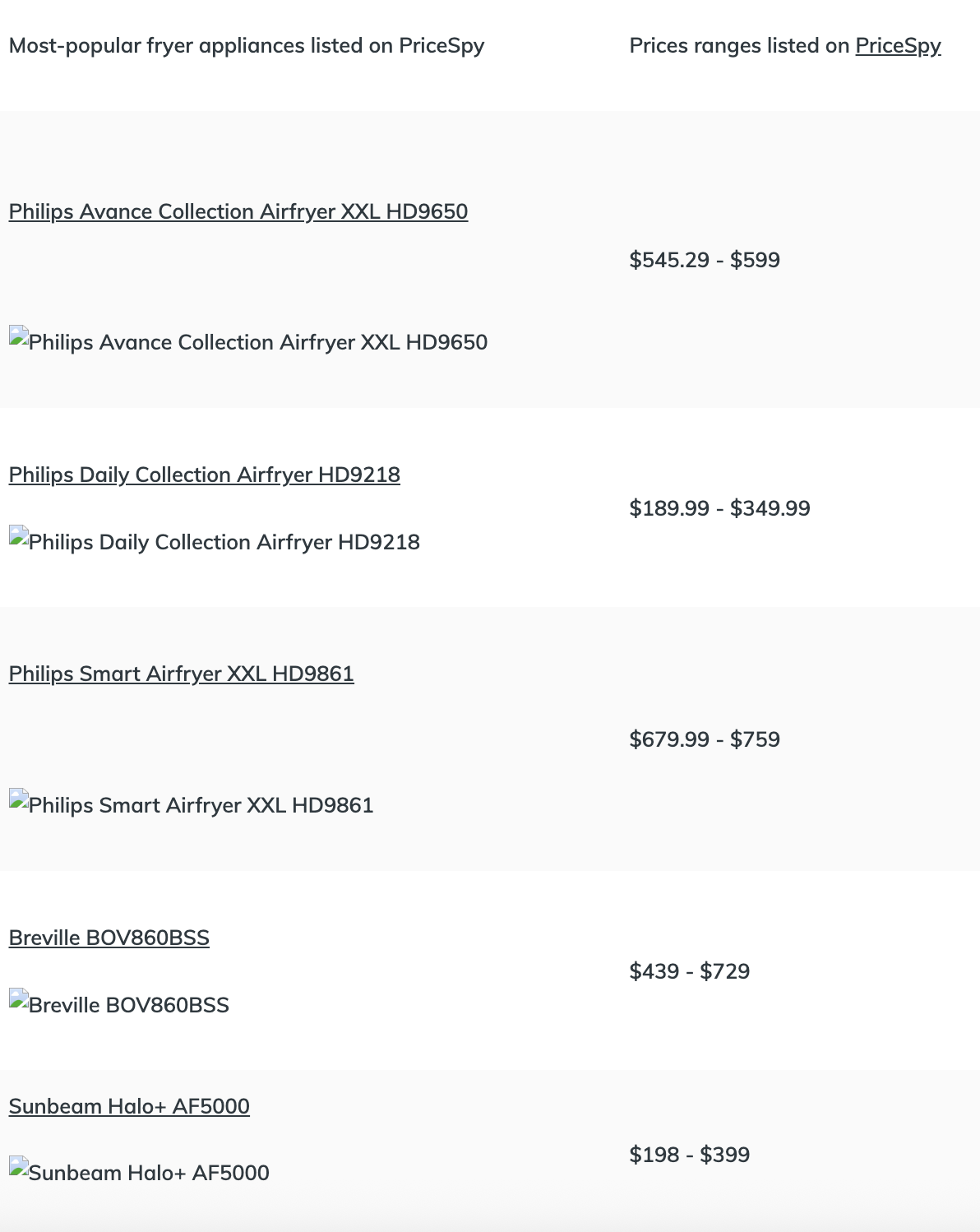The width and height of the screenshot is (980, 1232).
Task: Select the Sunbeam Halo+ AF5000 link
Action: click(x=129, y=1106)
